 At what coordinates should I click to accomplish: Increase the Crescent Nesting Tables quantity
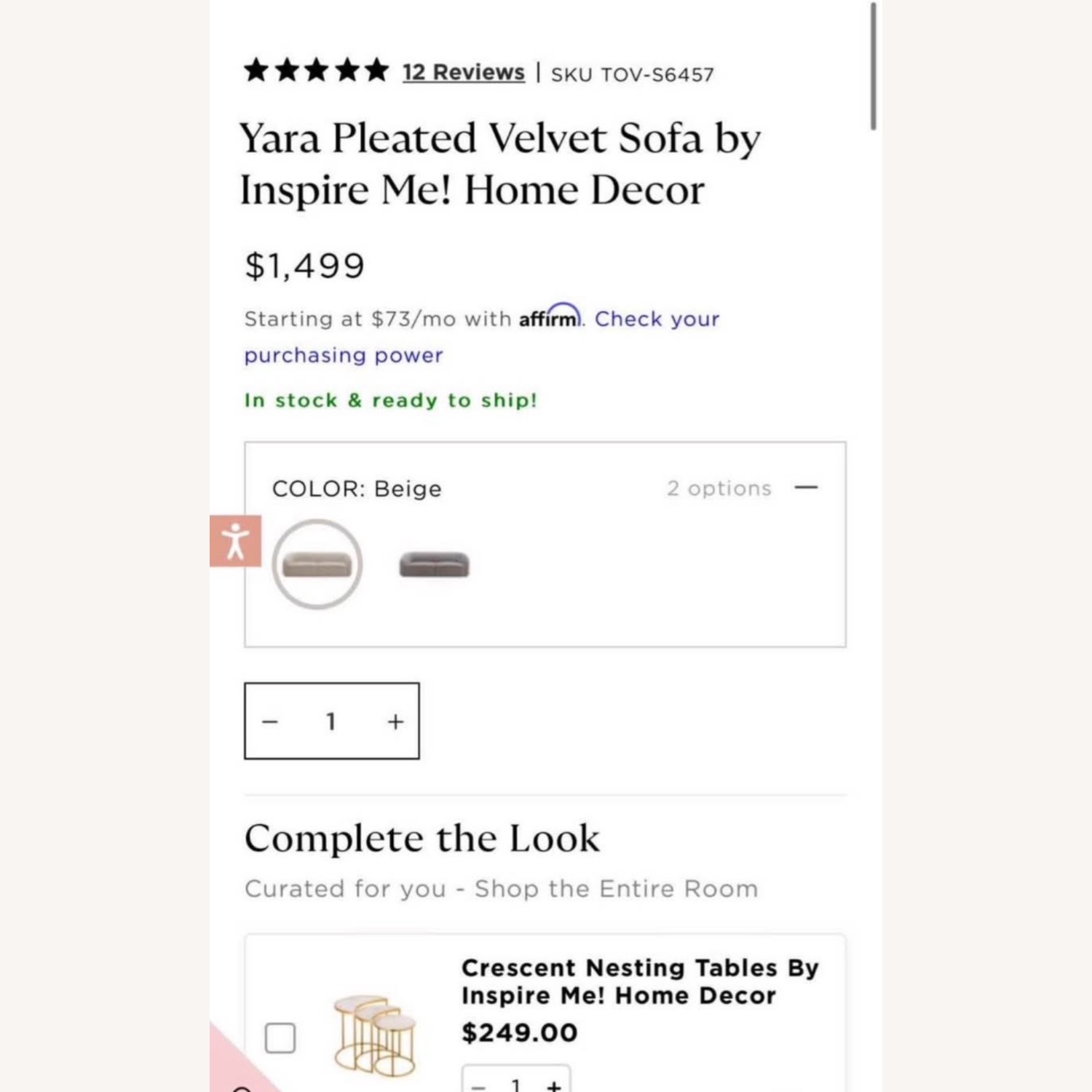click(554, 1085)
